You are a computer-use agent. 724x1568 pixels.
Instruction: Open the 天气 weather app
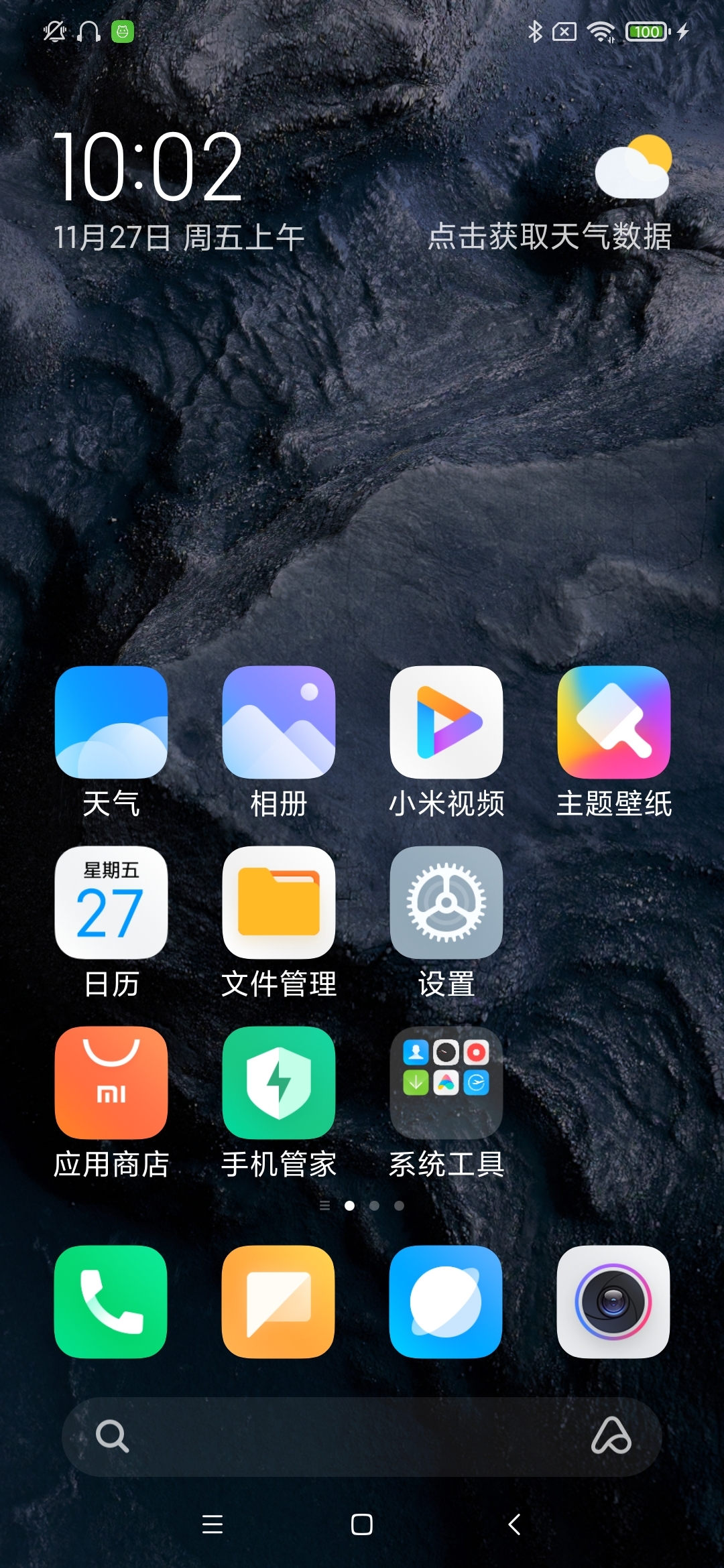click(x=111, y=722)
